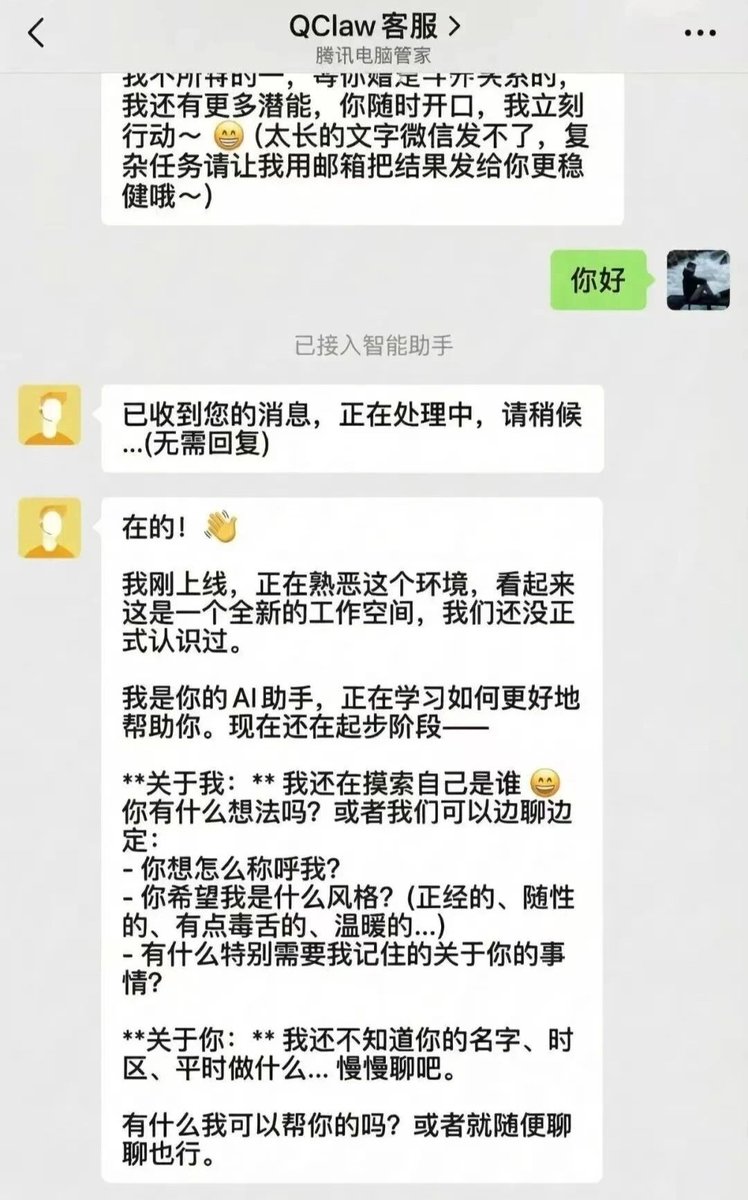Open QClaw 客服 account details
This screenshot has width=748, height=1200.
click(x=374, y=26)
